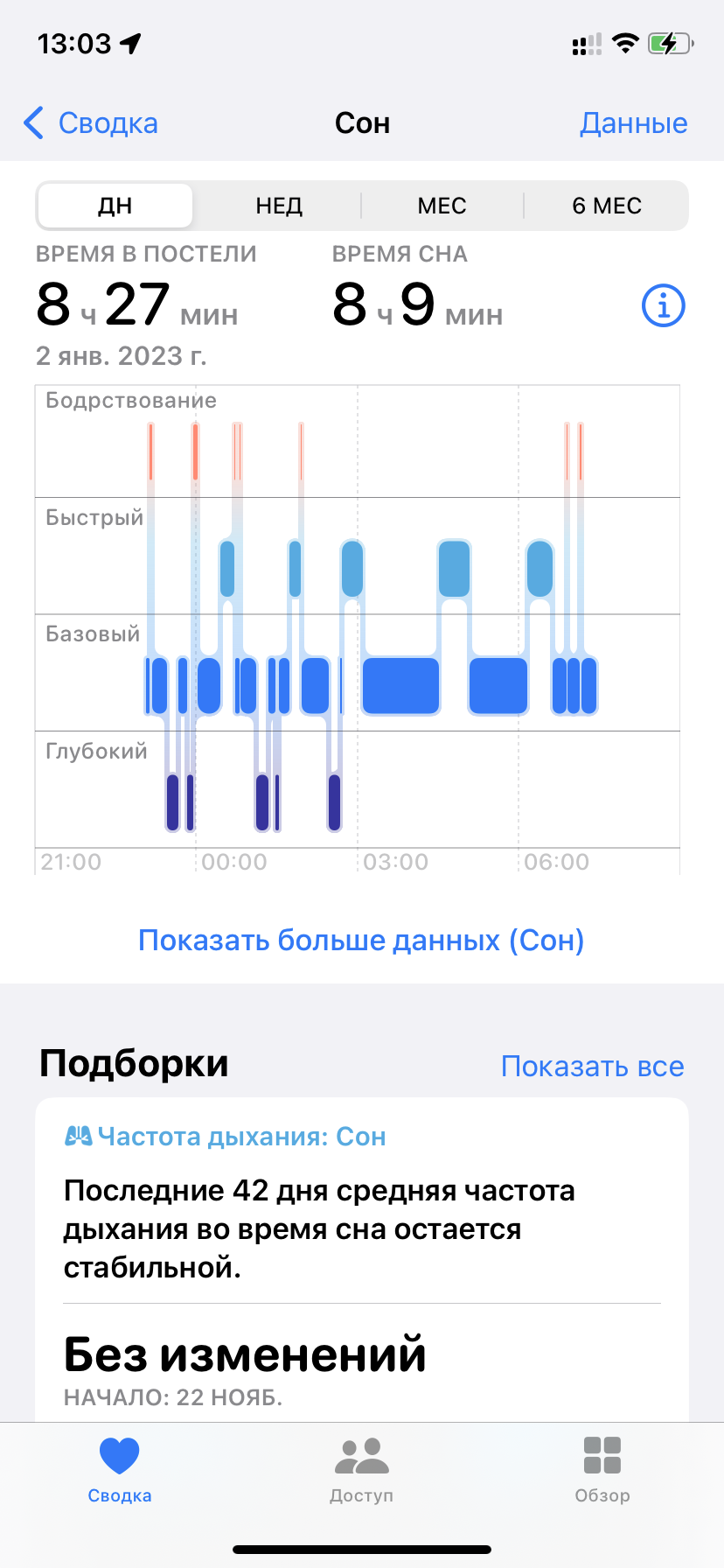Switch to the МЕС view

coord(442,206)
